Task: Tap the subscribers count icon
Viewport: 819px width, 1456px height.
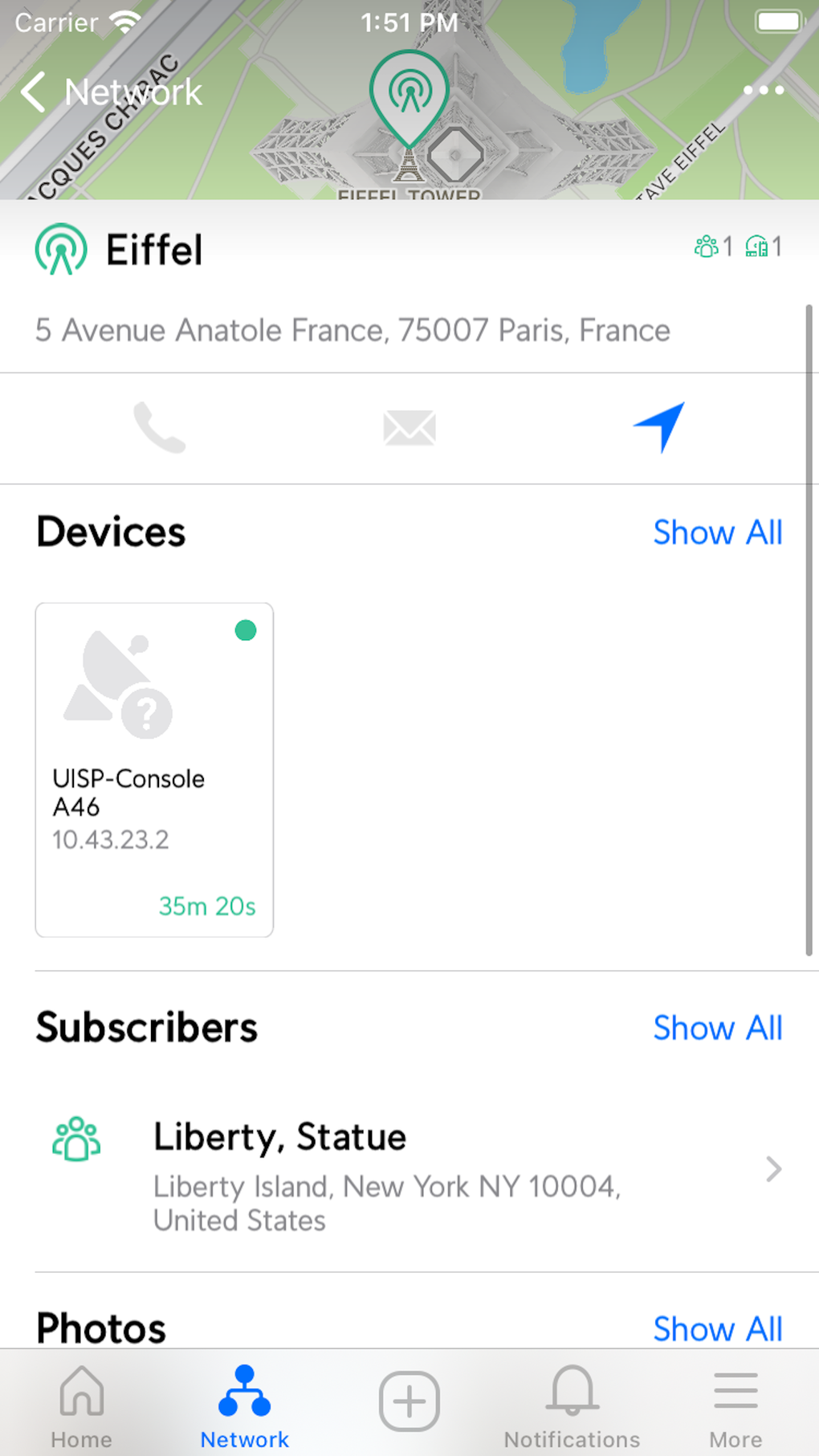Action: (x=705, y=248)
